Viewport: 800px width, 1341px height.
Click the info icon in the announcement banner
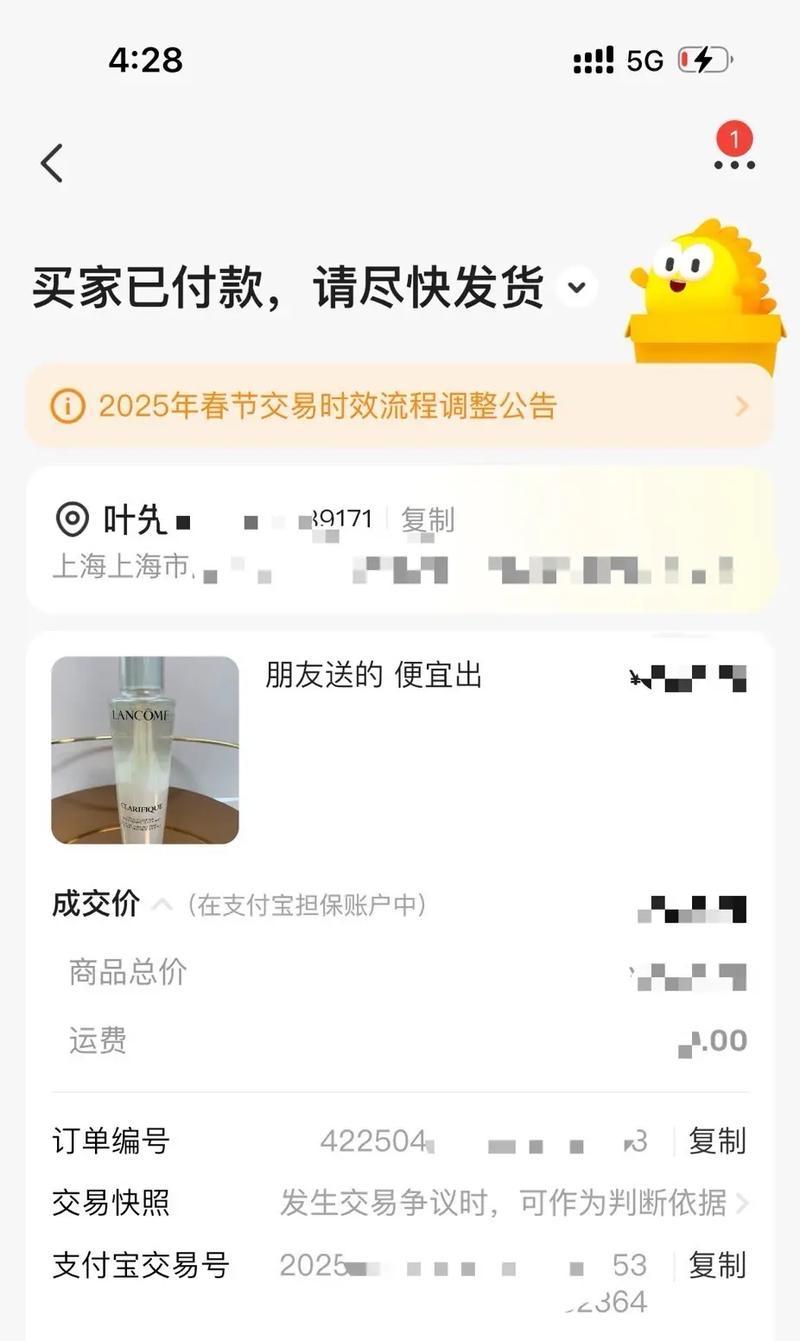[x=66, y=405]
